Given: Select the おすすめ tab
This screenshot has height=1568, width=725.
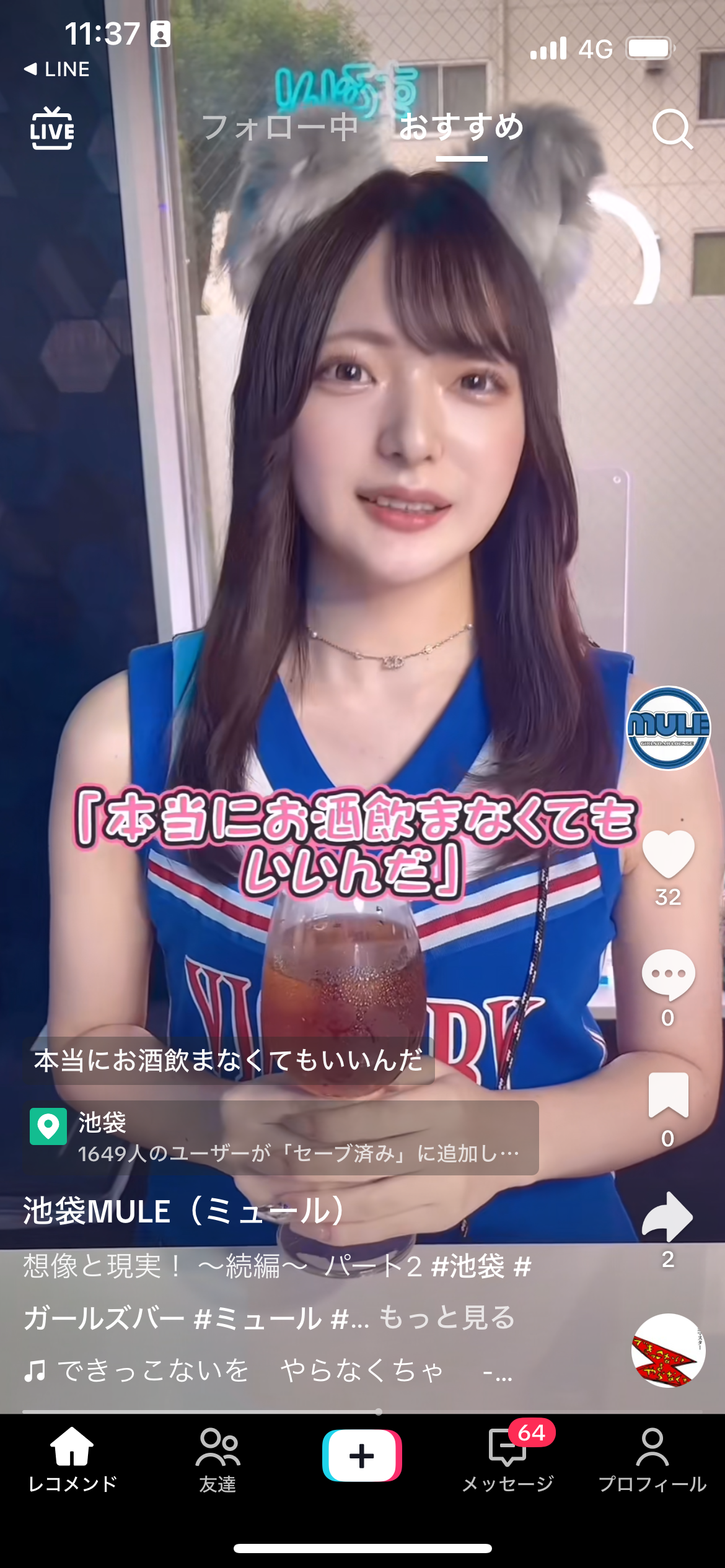Looking at the screenshot, I should (462, 126).
